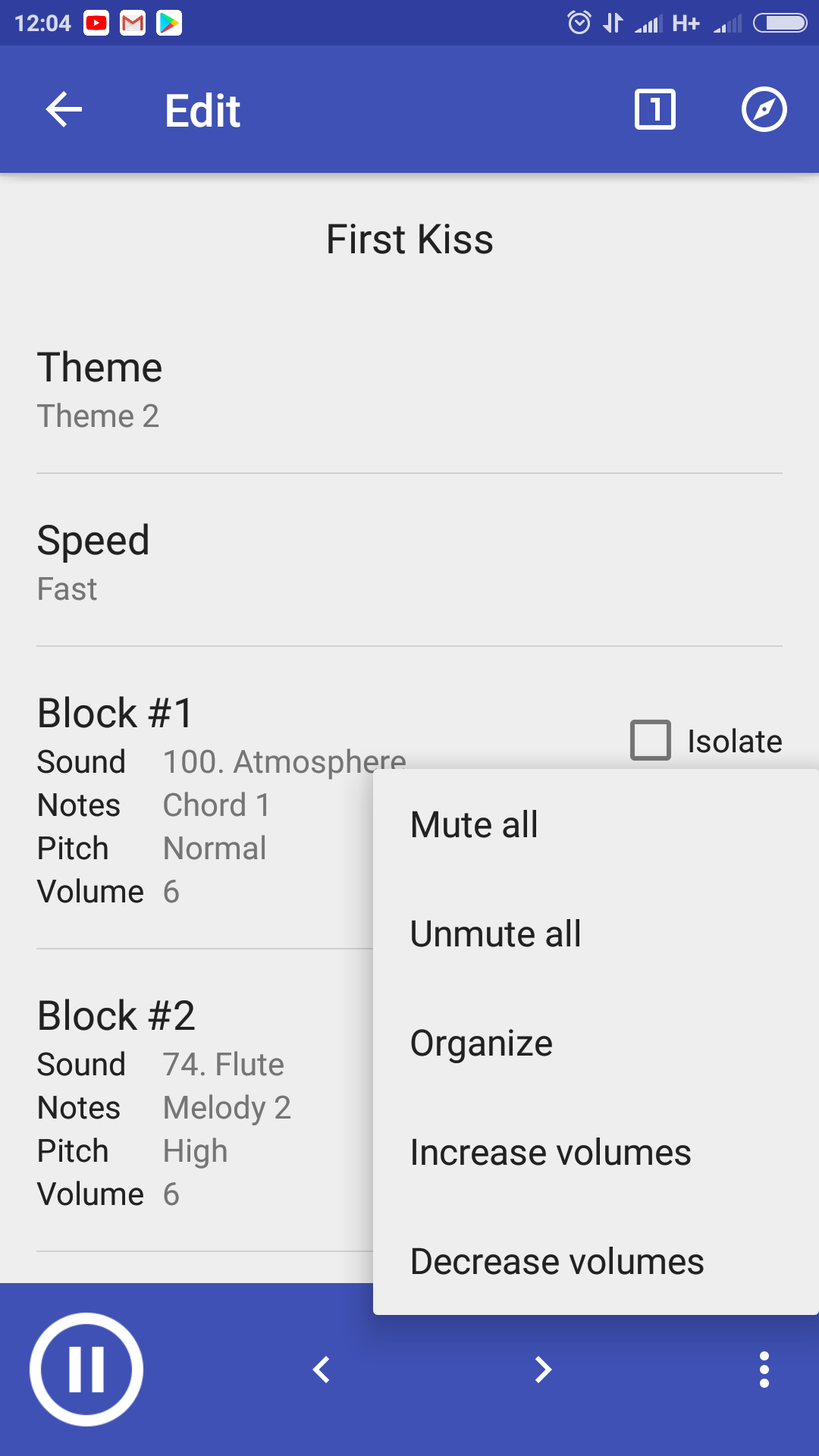Viewport: 819px width, 1456px height.
Task: Change the Speed setting
Action: pos(409,561)
